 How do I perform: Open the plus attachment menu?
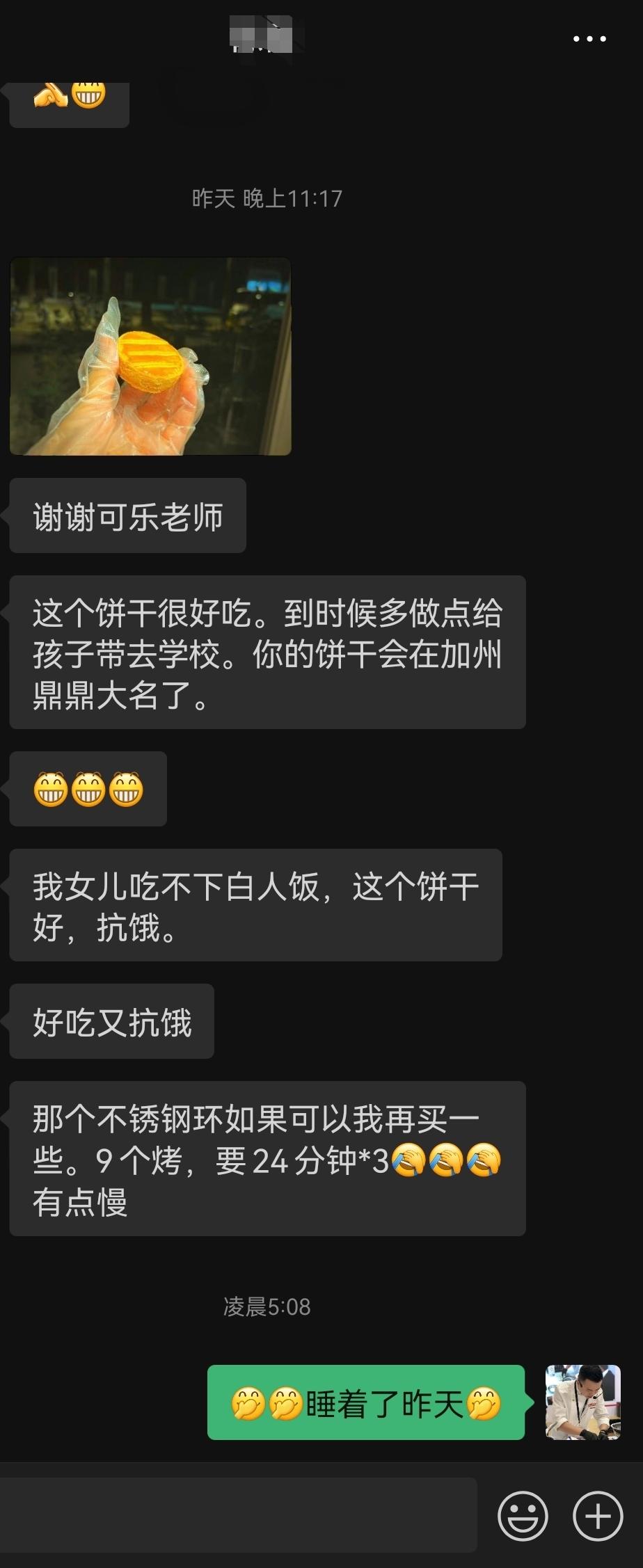[x=597, y=1516]
